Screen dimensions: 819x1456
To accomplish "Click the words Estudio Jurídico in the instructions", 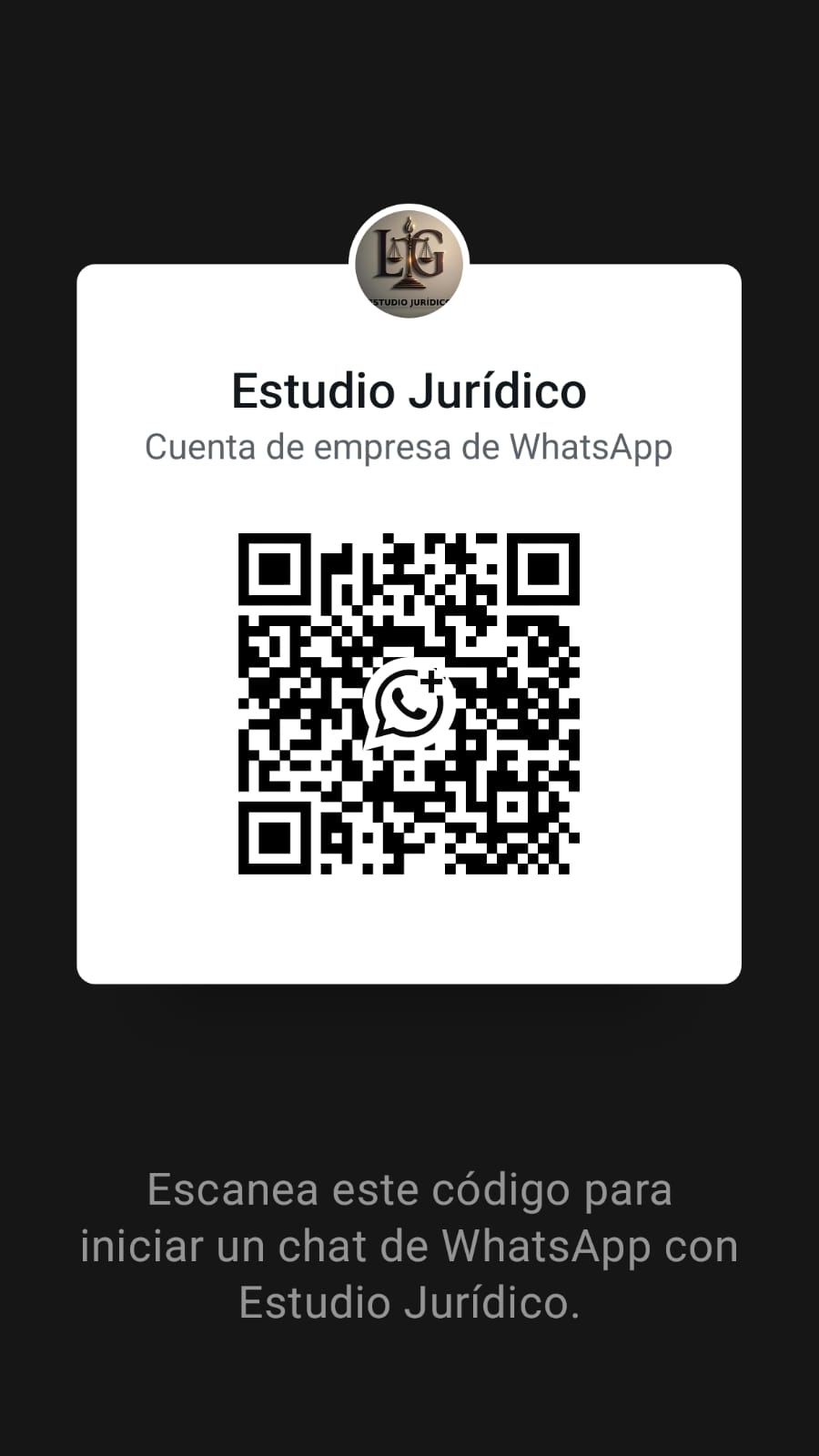I will pos(409,1303).
